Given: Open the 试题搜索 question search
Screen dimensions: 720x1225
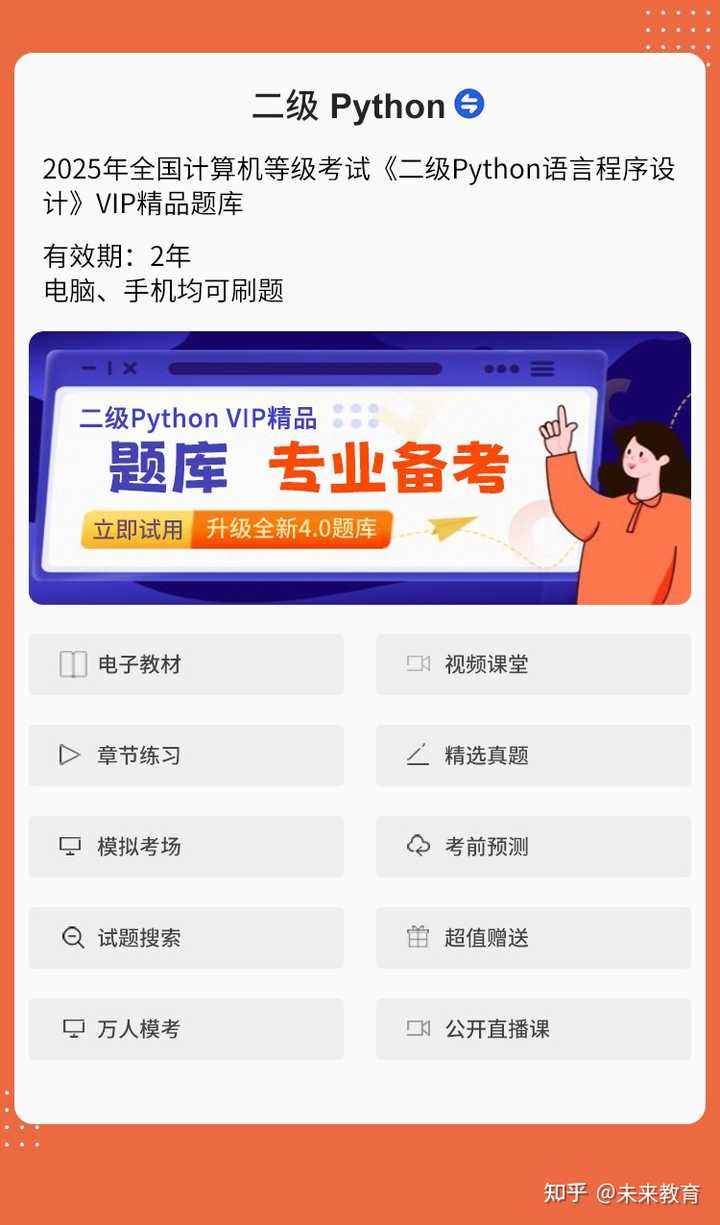Looking at the screenshot, I should point(185,937).
